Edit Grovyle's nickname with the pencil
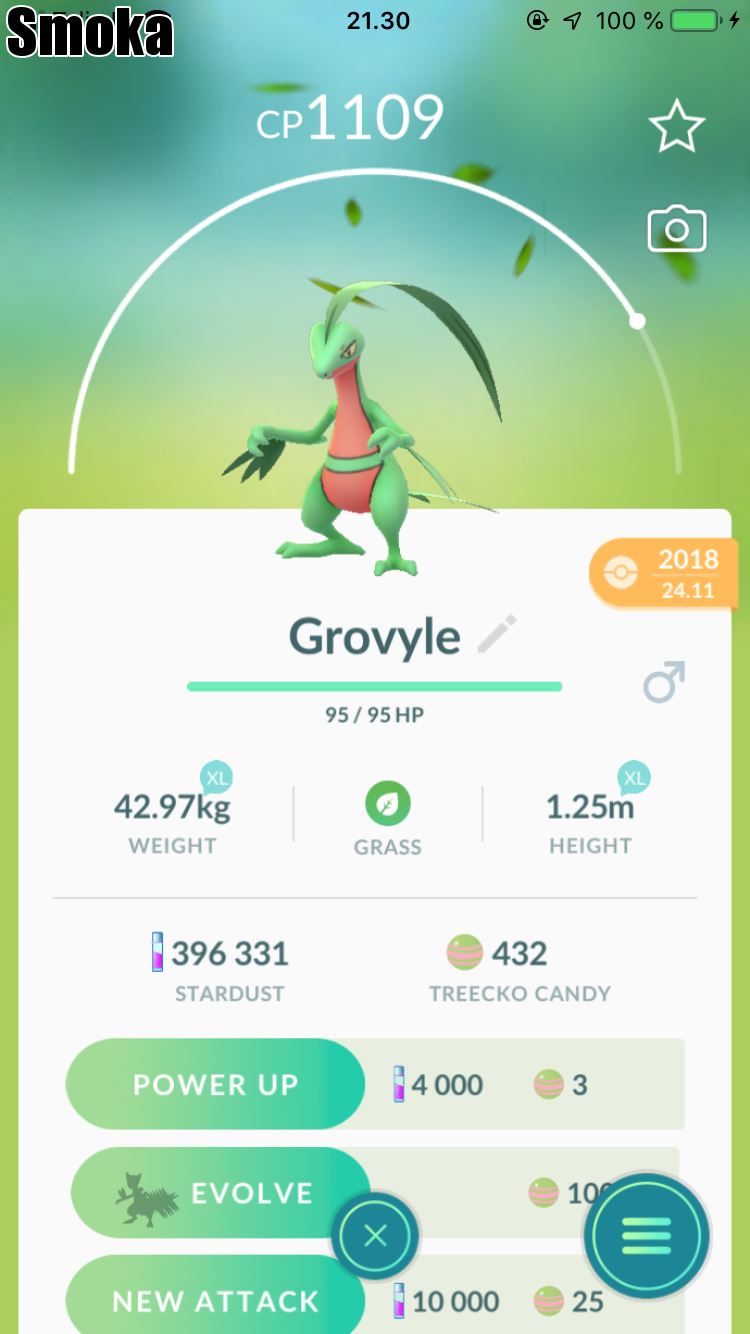750x1334 pixels. [x=497, y=635]
